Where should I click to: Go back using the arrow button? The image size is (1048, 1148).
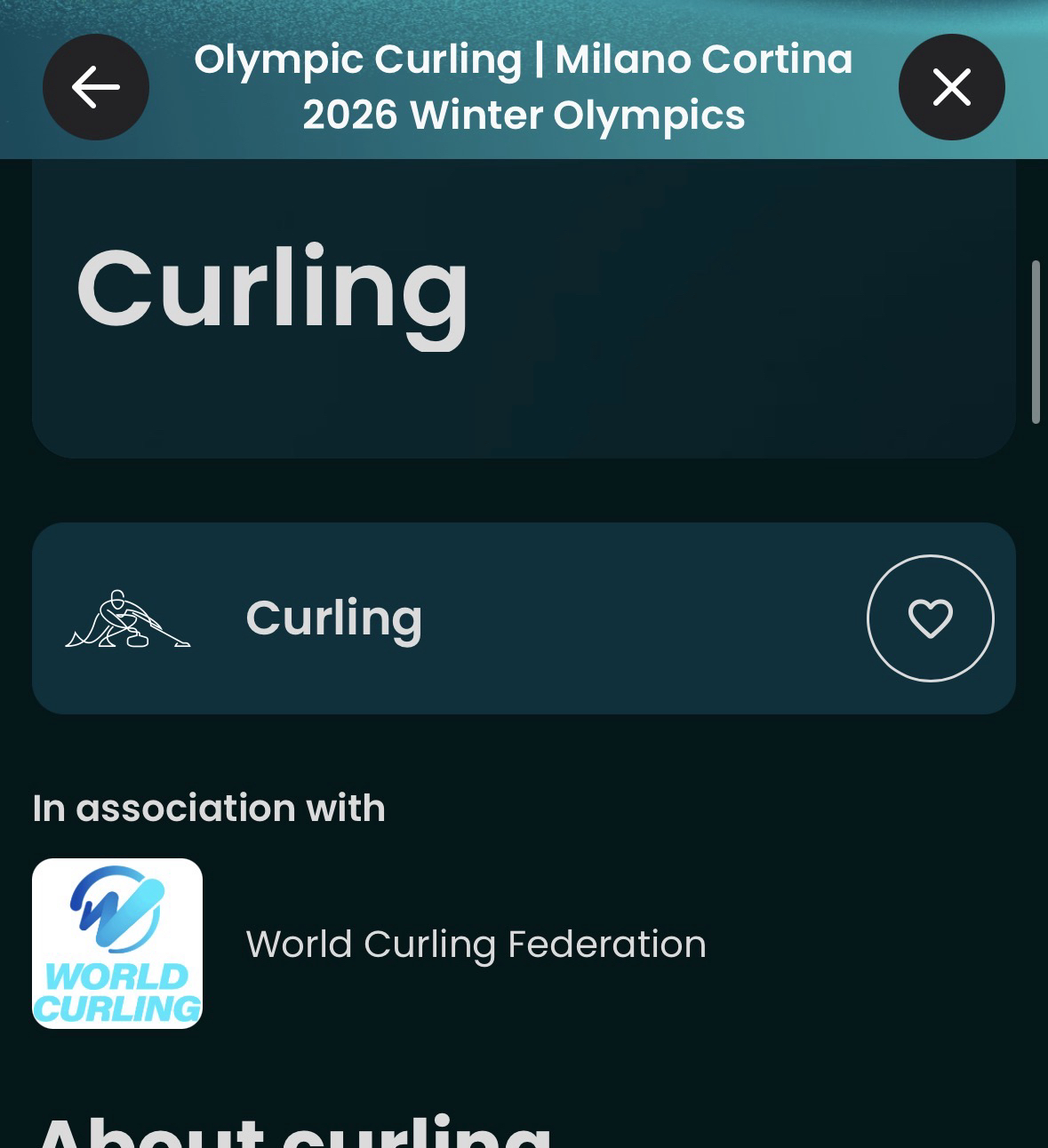pyautogui.click(x=96, y=87)
